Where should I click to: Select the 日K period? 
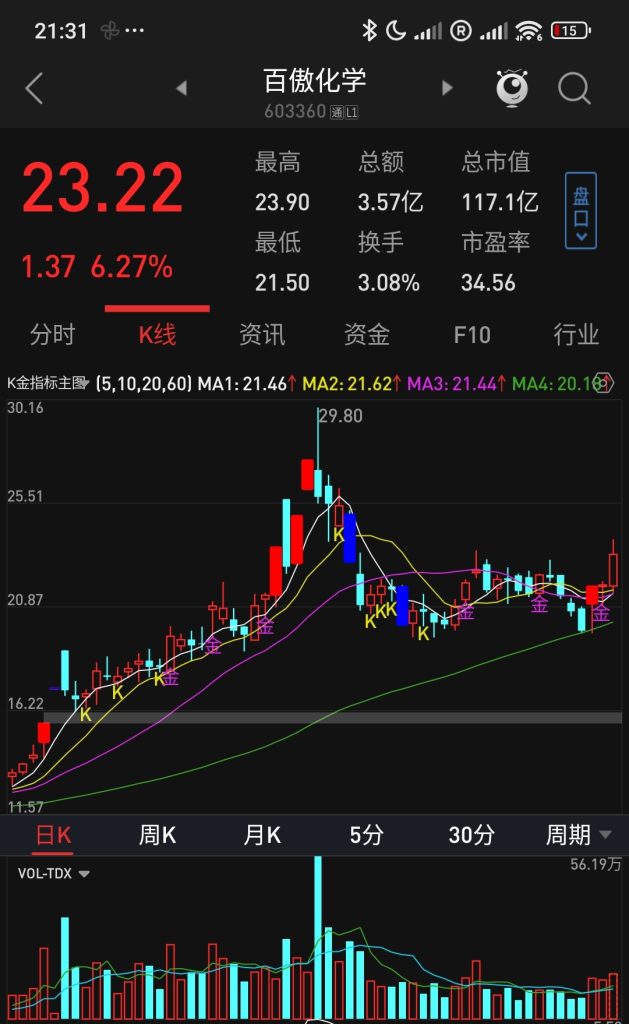[53, 835]
